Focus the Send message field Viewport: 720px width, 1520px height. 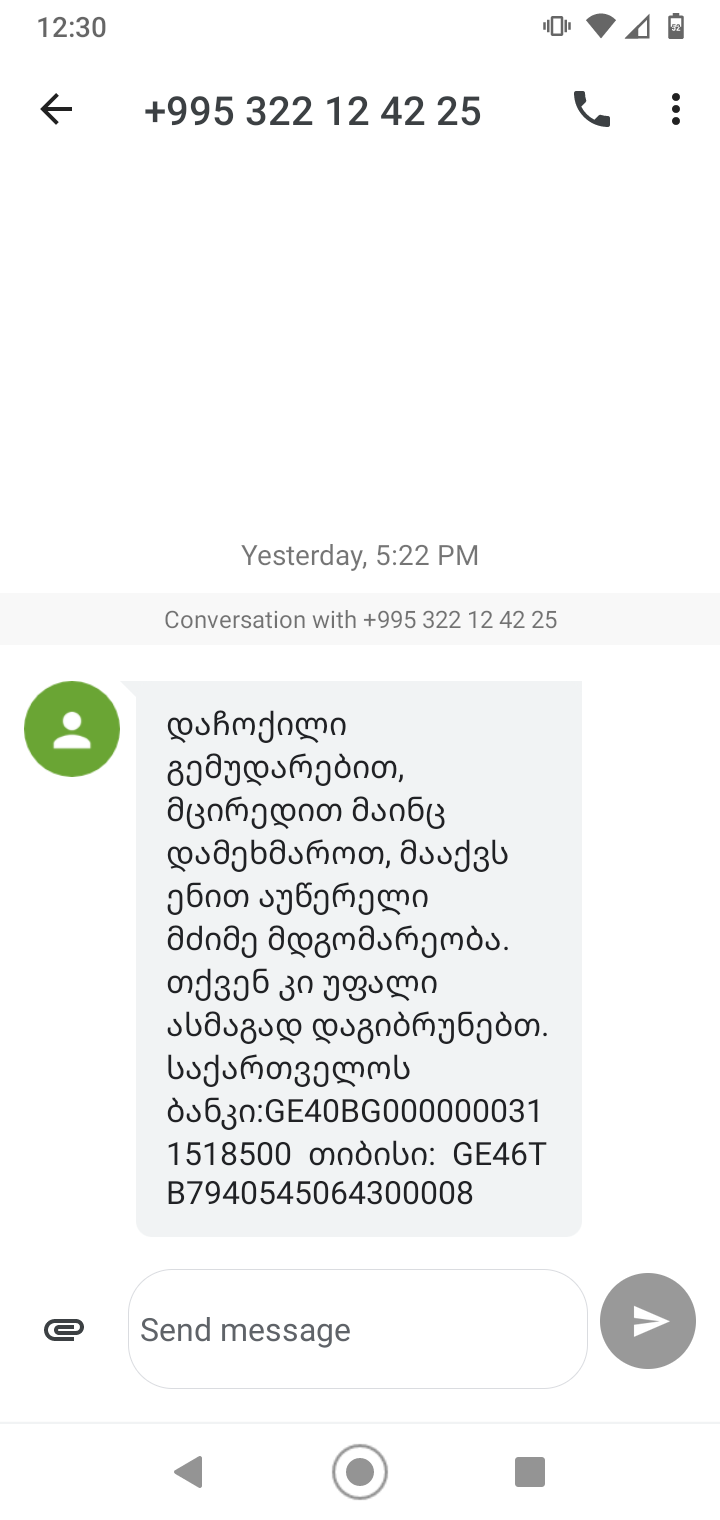[357, 1329]
